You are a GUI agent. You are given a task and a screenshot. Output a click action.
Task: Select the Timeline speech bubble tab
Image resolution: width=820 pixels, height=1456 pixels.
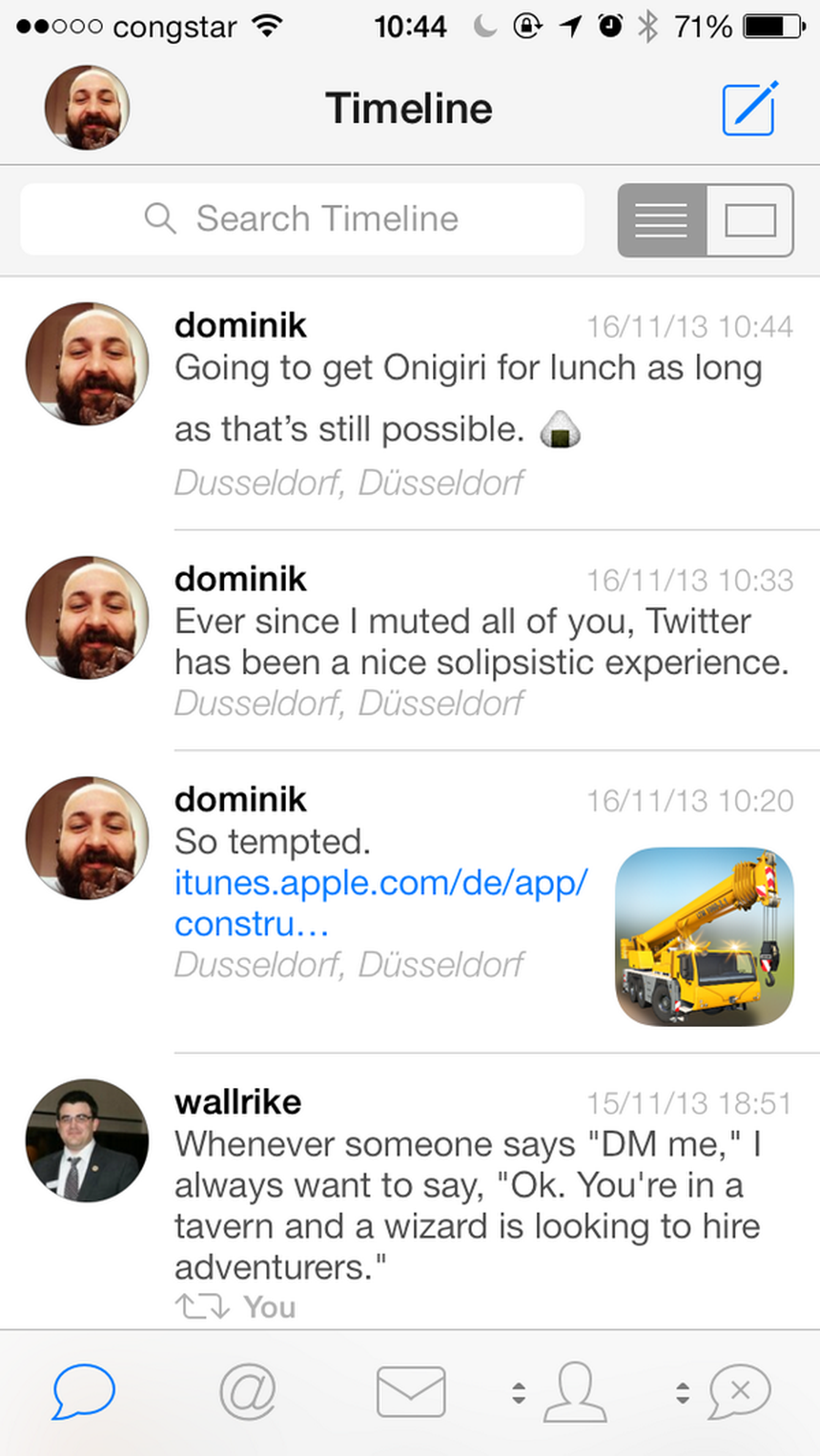[83, 1392]
